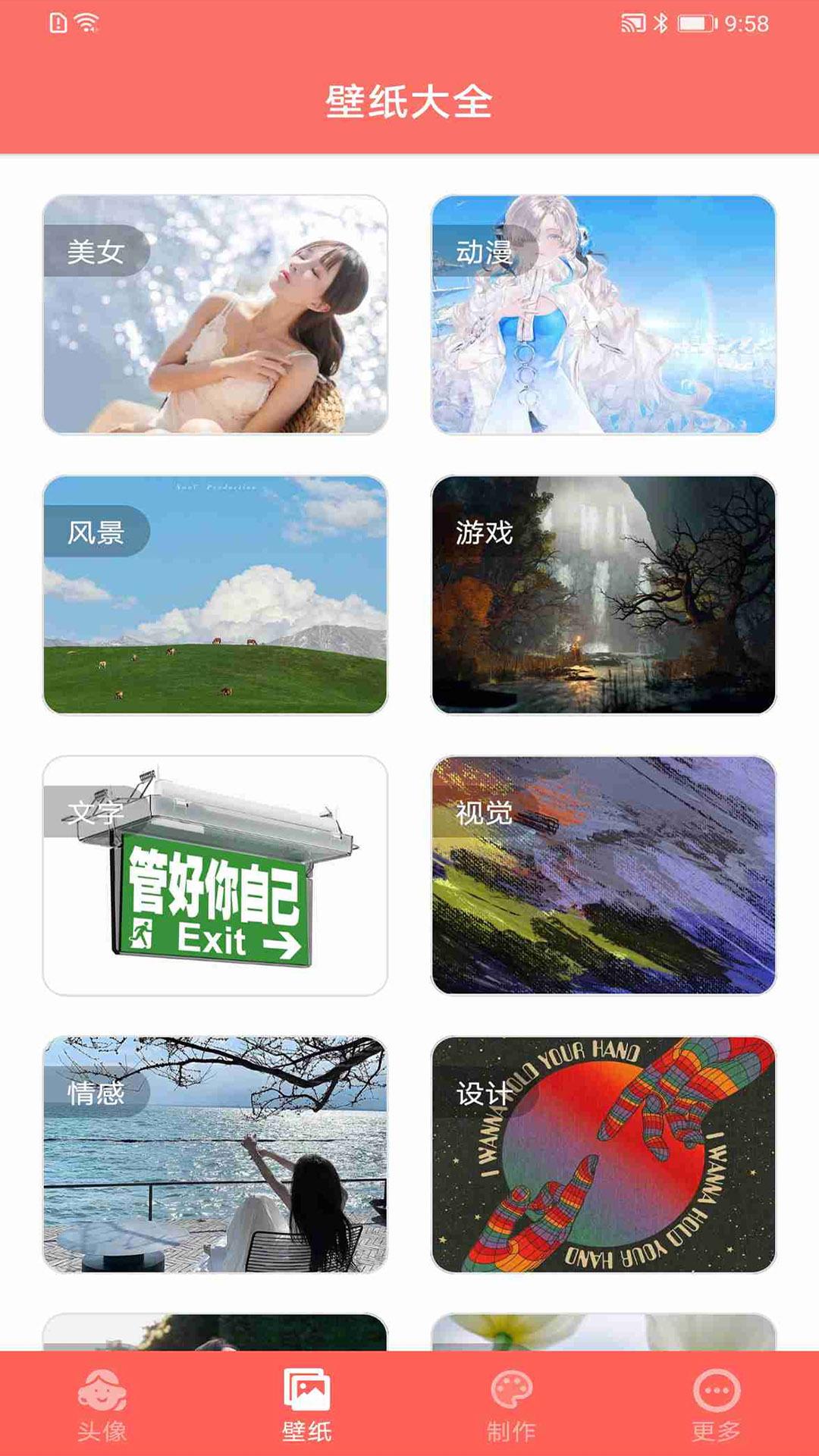Select the 游戏 wallpaper category
819x1456 pixels.
click(x=604, y=595)
